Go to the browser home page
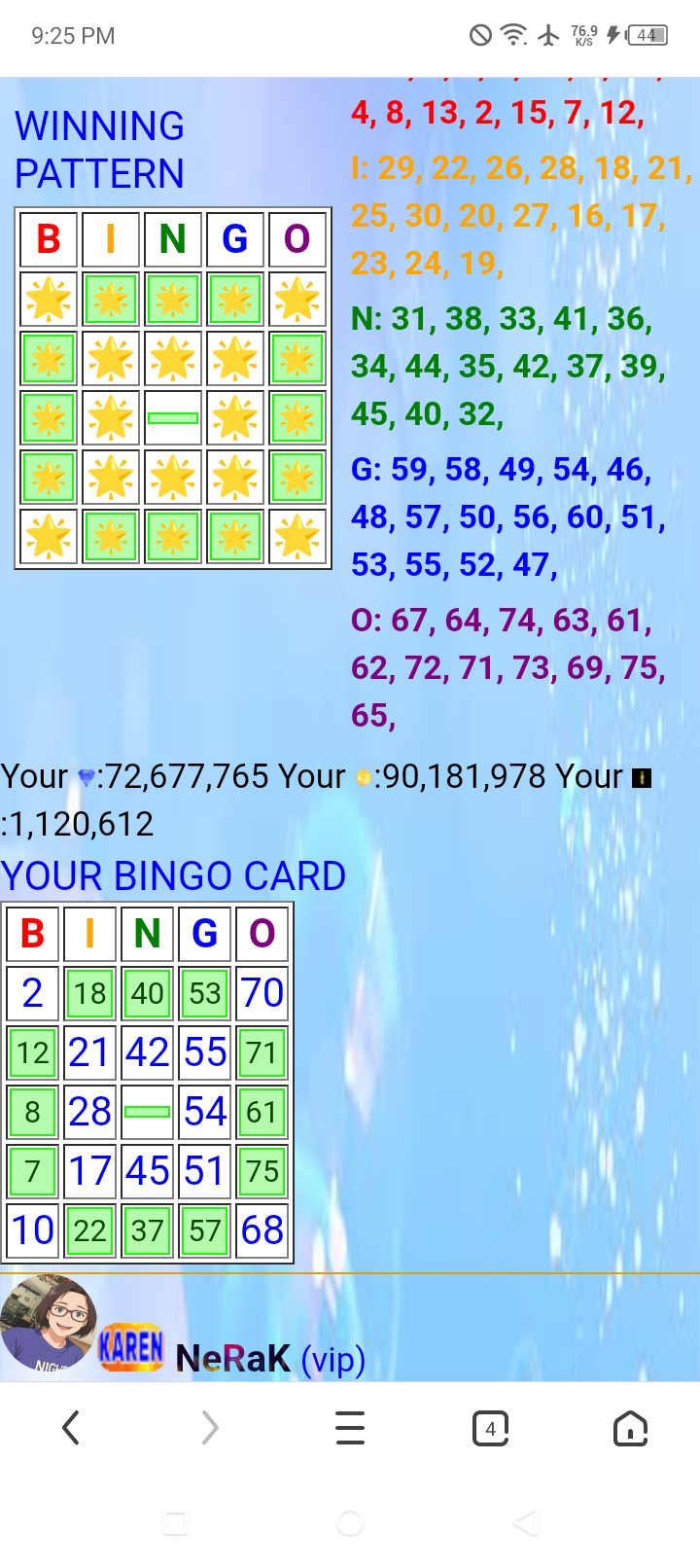This screenshot has height=1568, width=700. (630, 1428)
